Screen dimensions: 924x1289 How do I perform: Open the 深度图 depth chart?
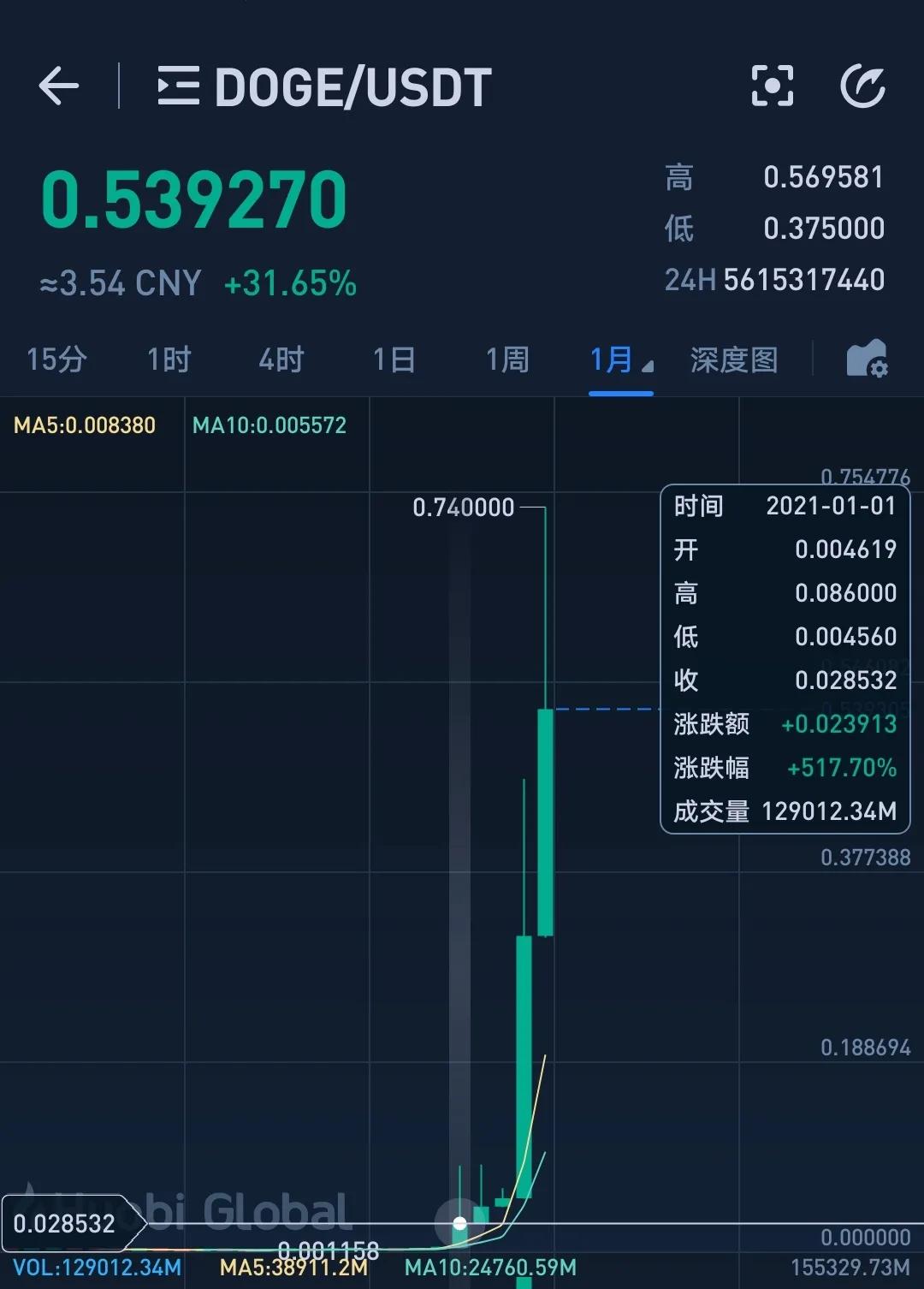(x=734, y=359)
